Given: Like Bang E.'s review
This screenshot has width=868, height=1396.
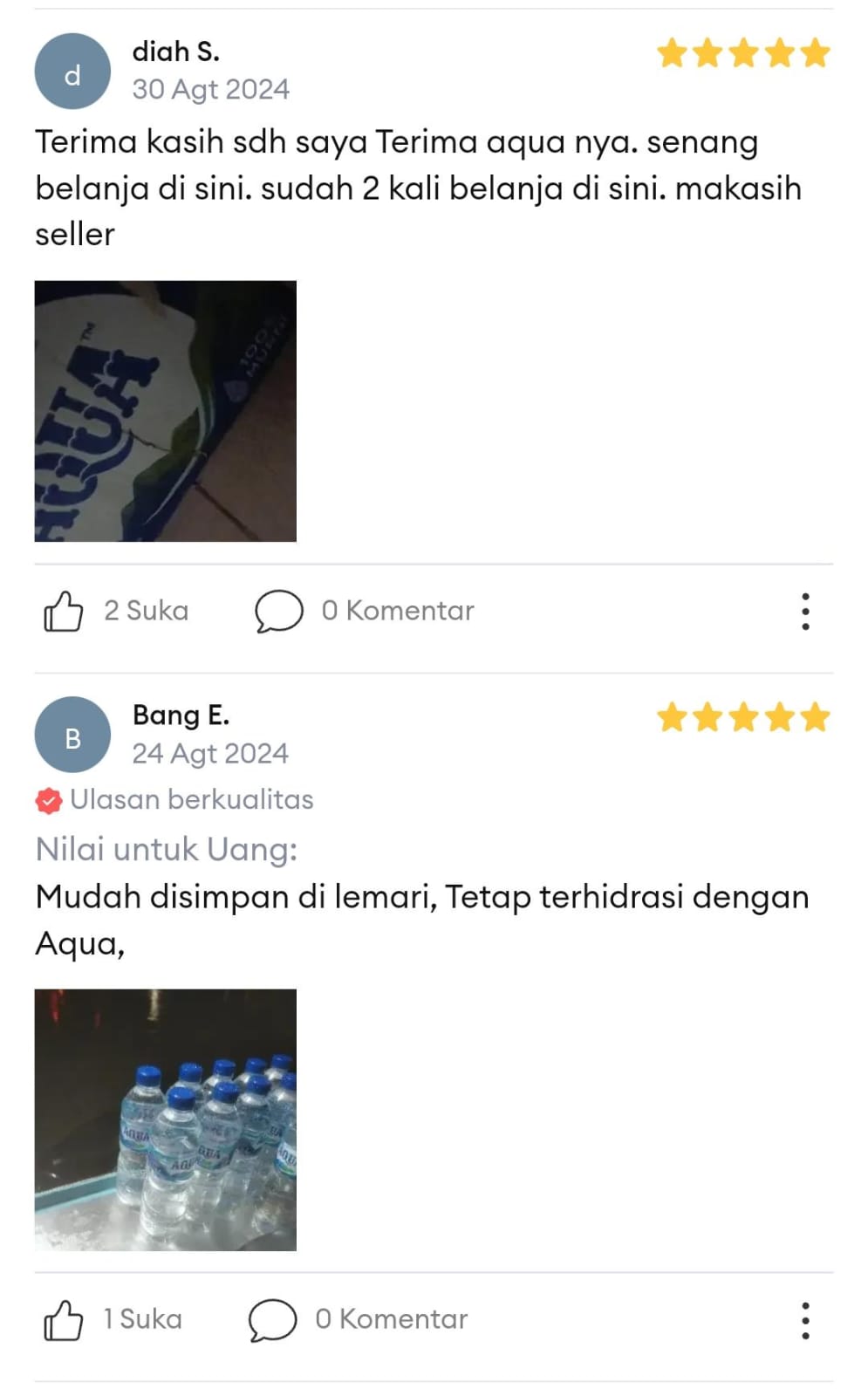Looking at the screenshot, I should tap(64, 1319).
